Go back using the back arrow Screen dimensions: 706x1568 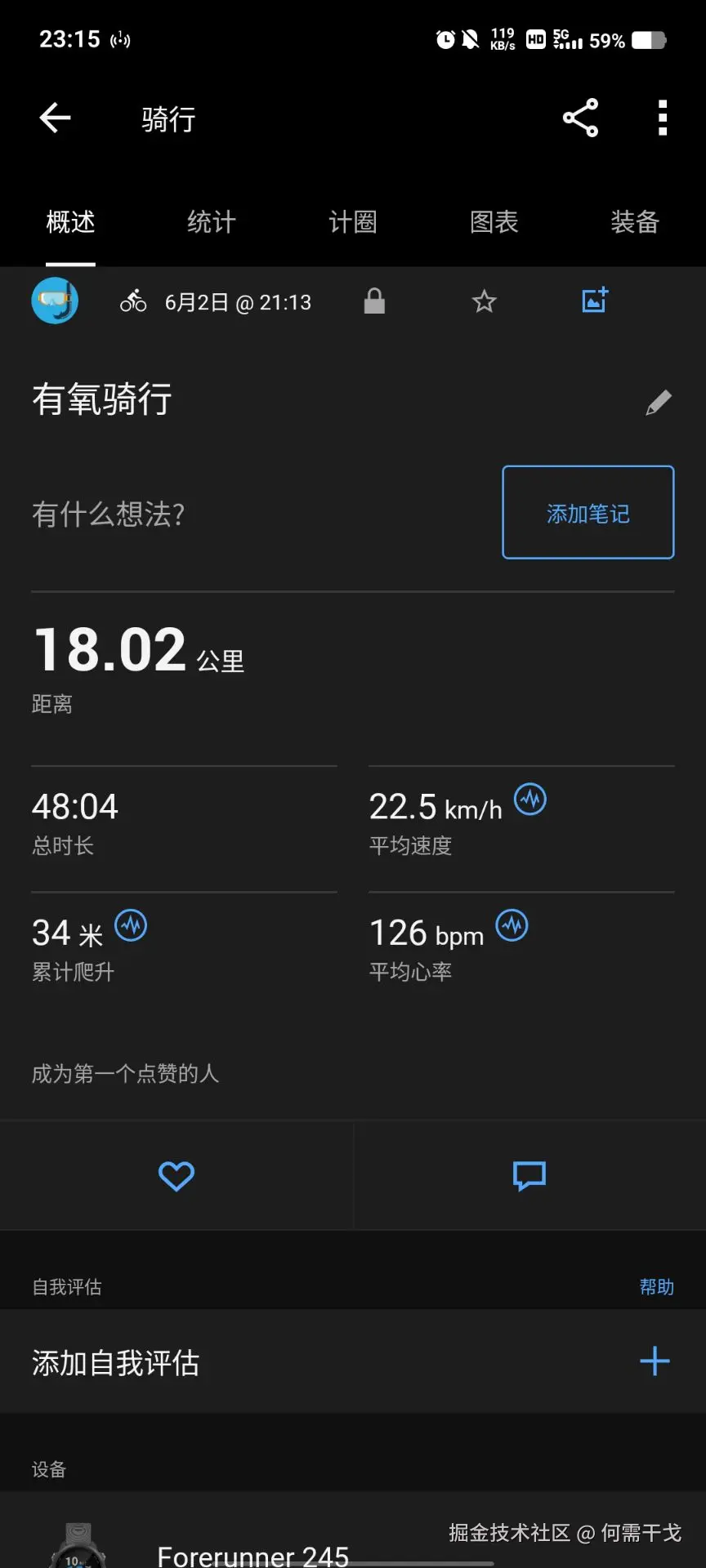[x=54, y=118]
